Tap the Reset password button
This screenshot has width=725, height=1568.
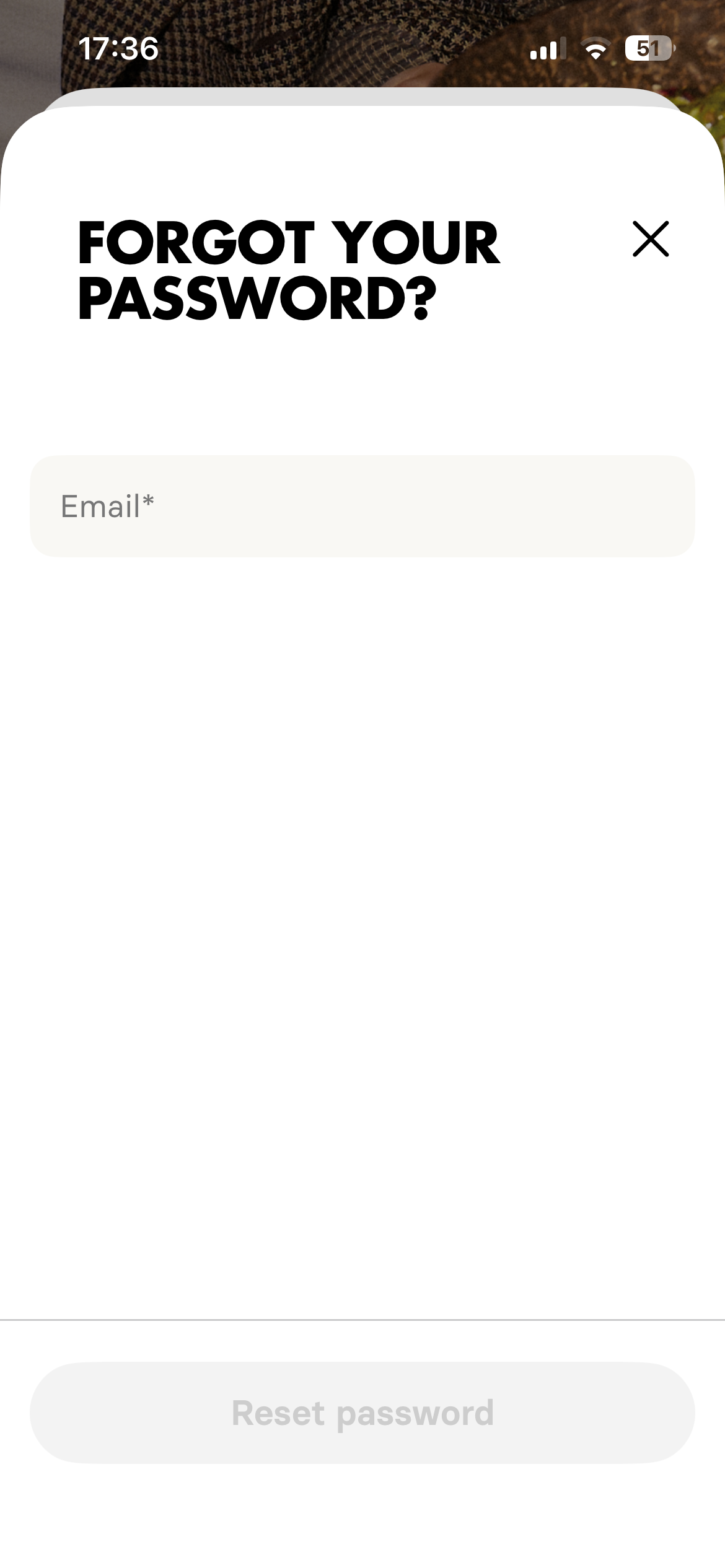[x=362, y=1413]
